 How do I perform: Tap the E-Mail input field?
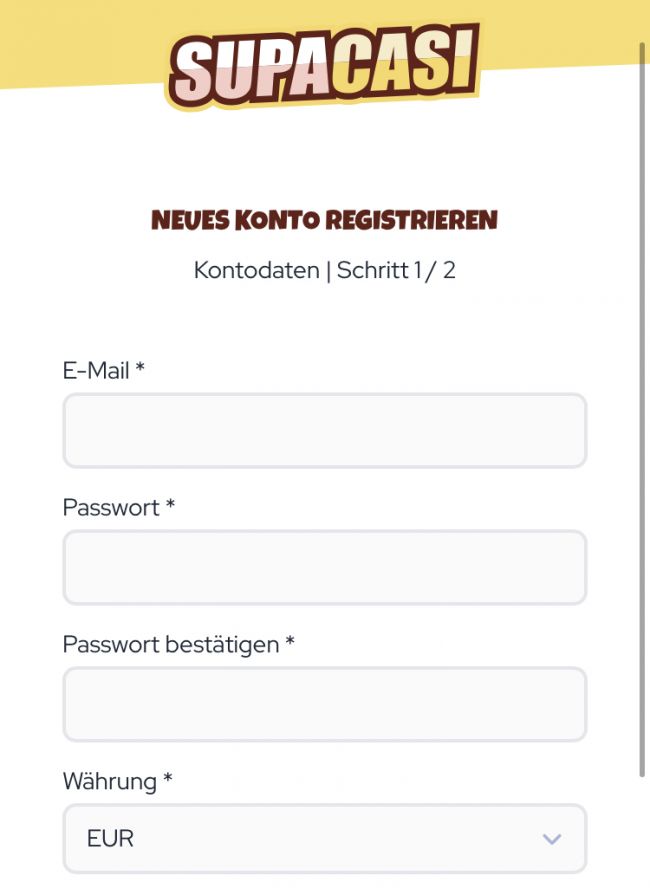[x=324, y=430]
